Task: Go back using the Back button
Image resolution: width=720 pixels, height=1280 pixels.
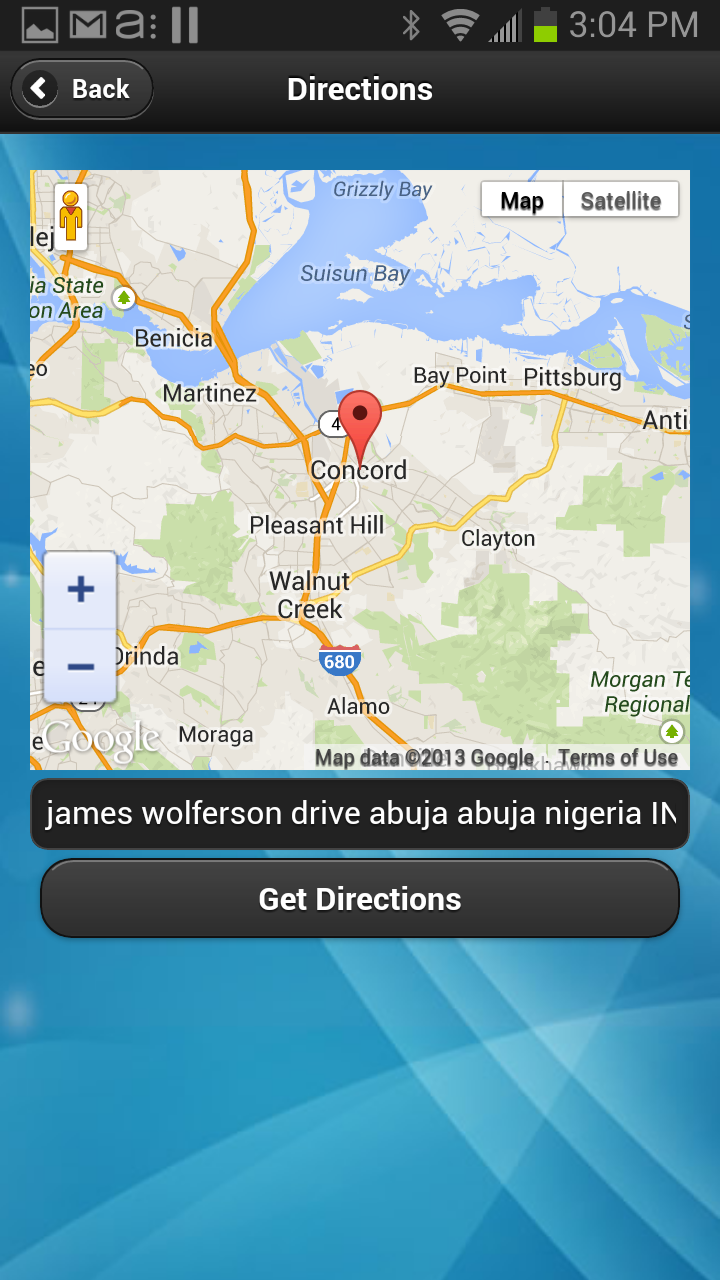Action: coord(82,89)
